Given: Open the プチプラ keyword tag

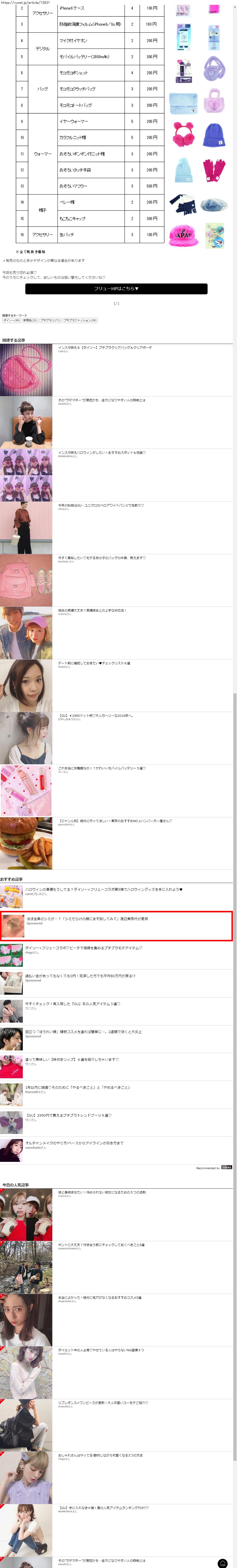Looking at the screenshot, I should click(51, 320).
